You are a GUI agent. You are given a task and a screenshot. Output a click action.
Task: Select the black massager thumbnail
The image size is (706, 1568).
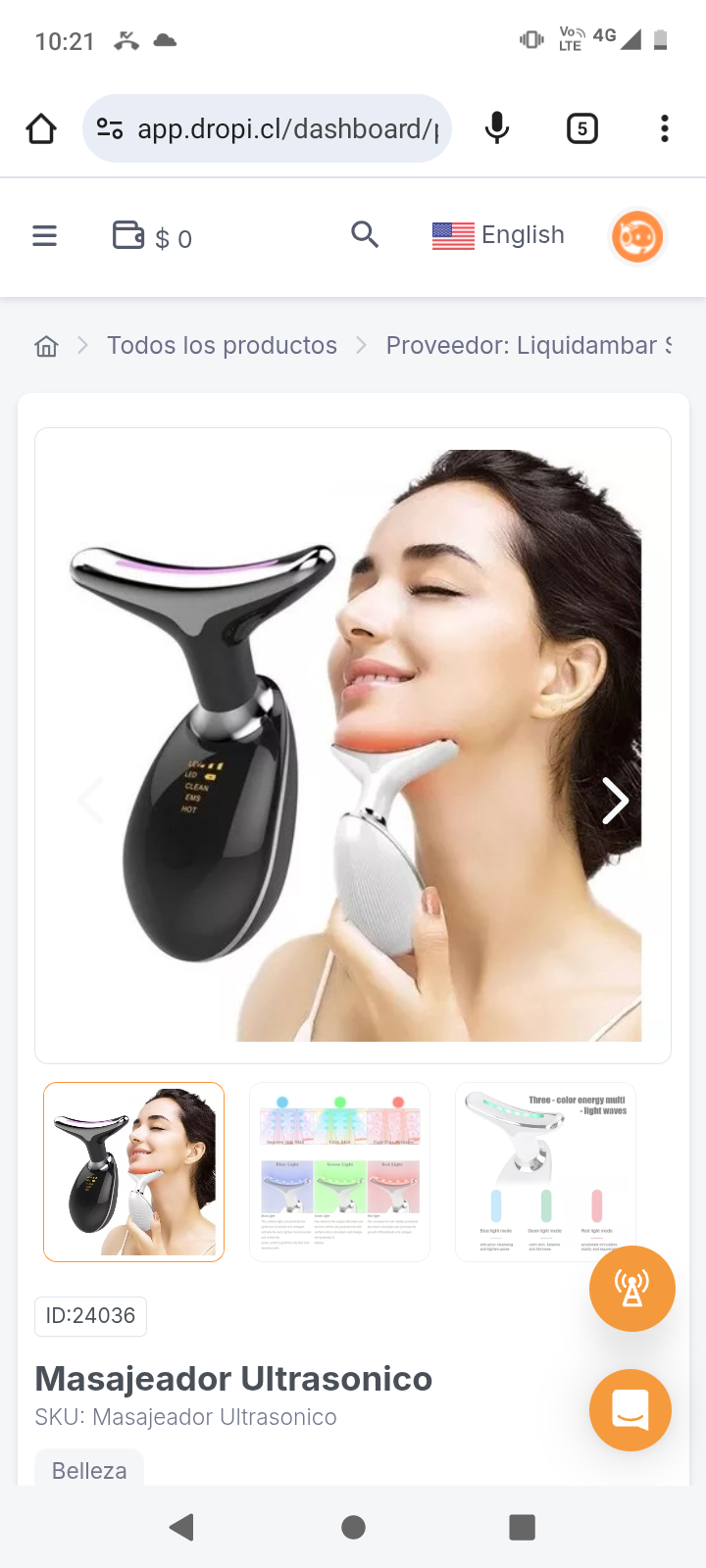point(134,1171)
